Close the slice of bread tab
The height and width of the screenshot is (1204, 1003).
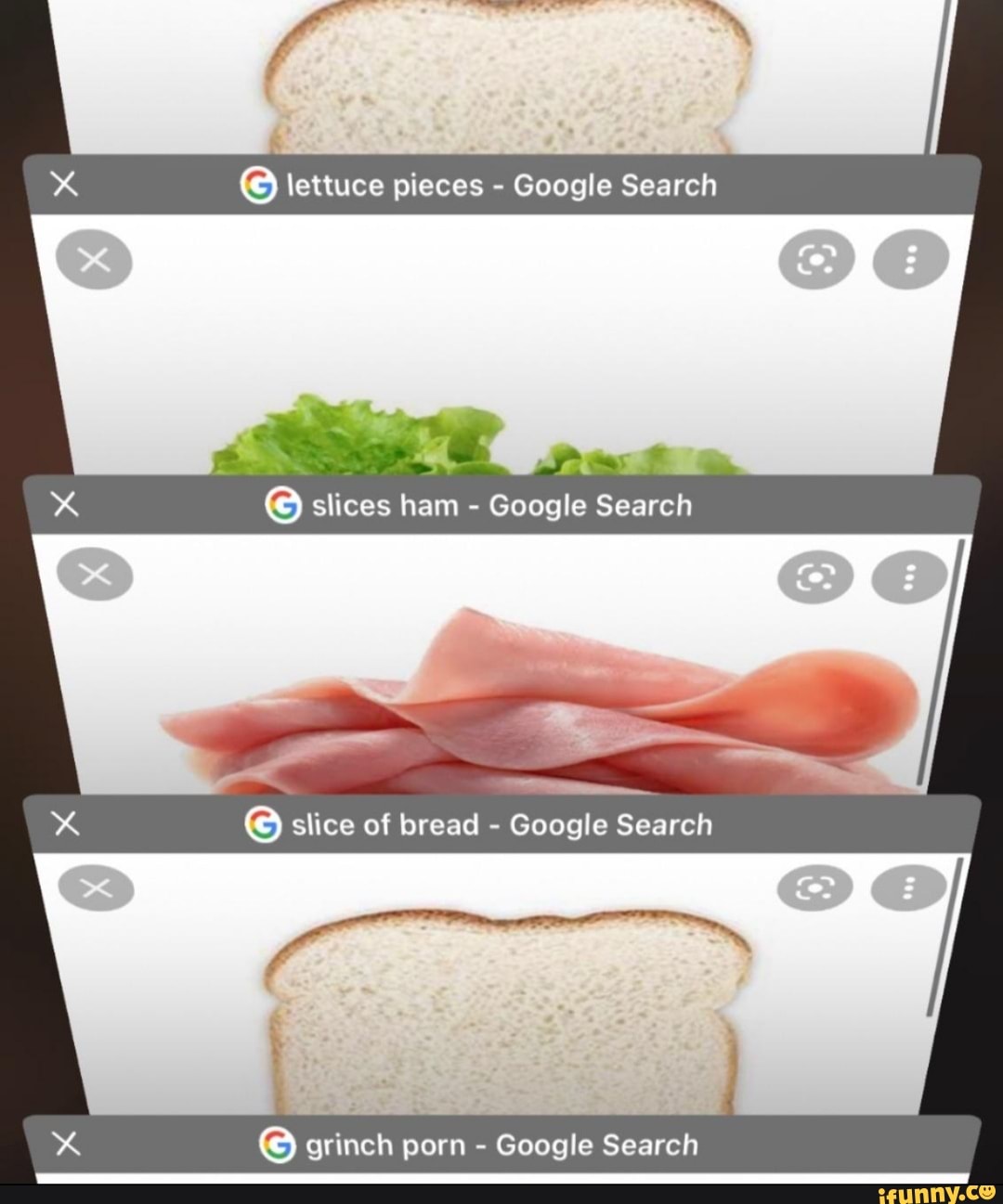point(65,823)
